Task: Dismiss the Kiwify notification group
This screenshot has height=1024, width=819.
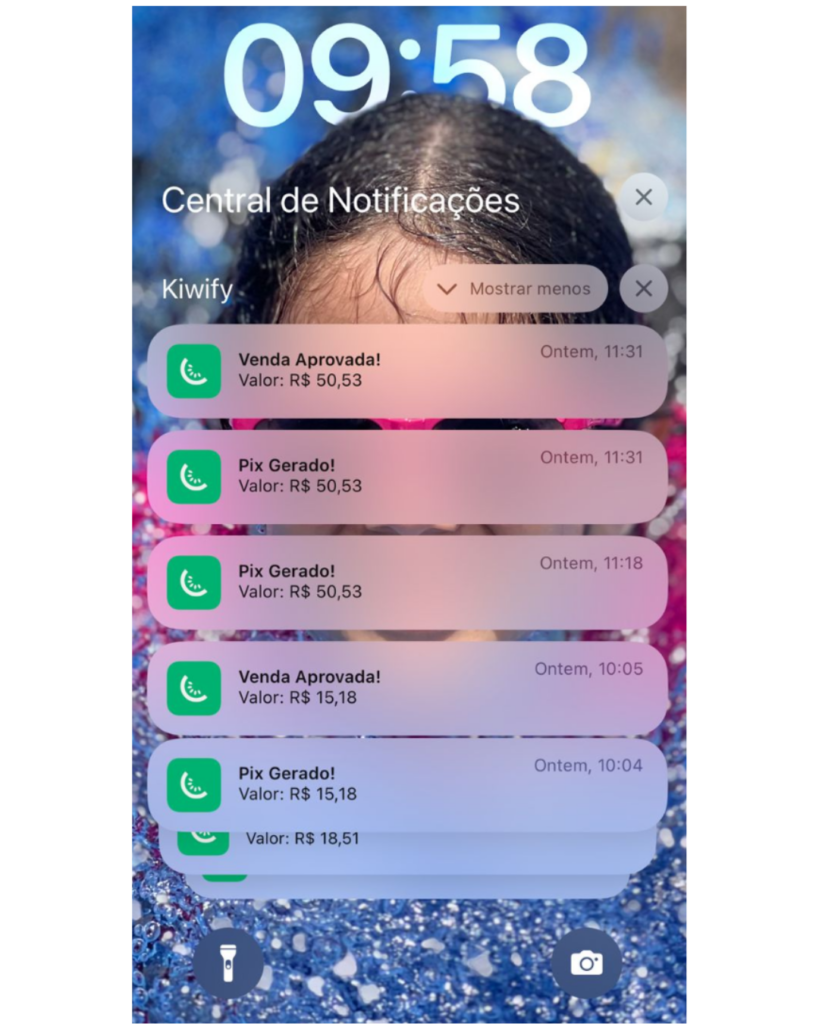Action: tap(643, 289)
